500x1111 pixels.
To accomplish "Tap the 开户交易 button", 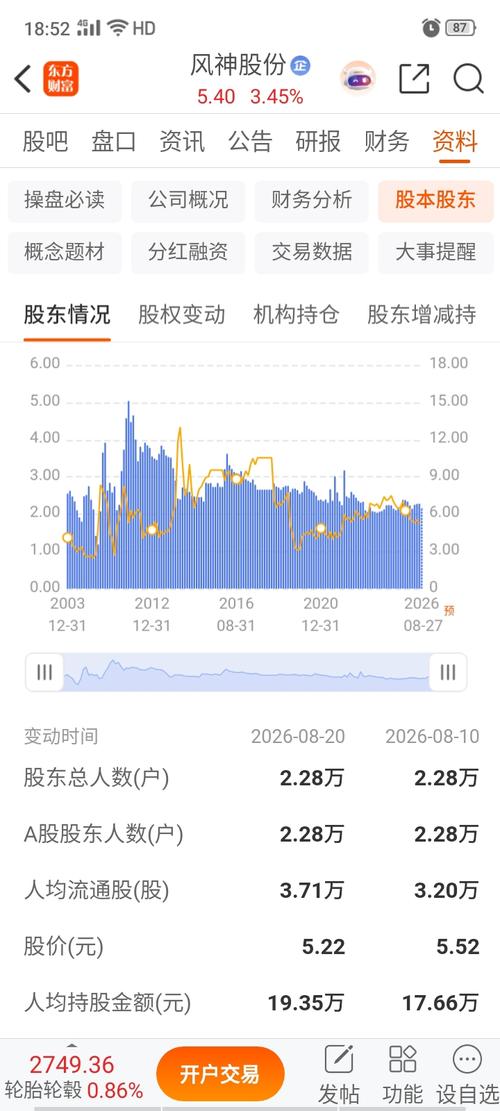I will (220, 1074).
